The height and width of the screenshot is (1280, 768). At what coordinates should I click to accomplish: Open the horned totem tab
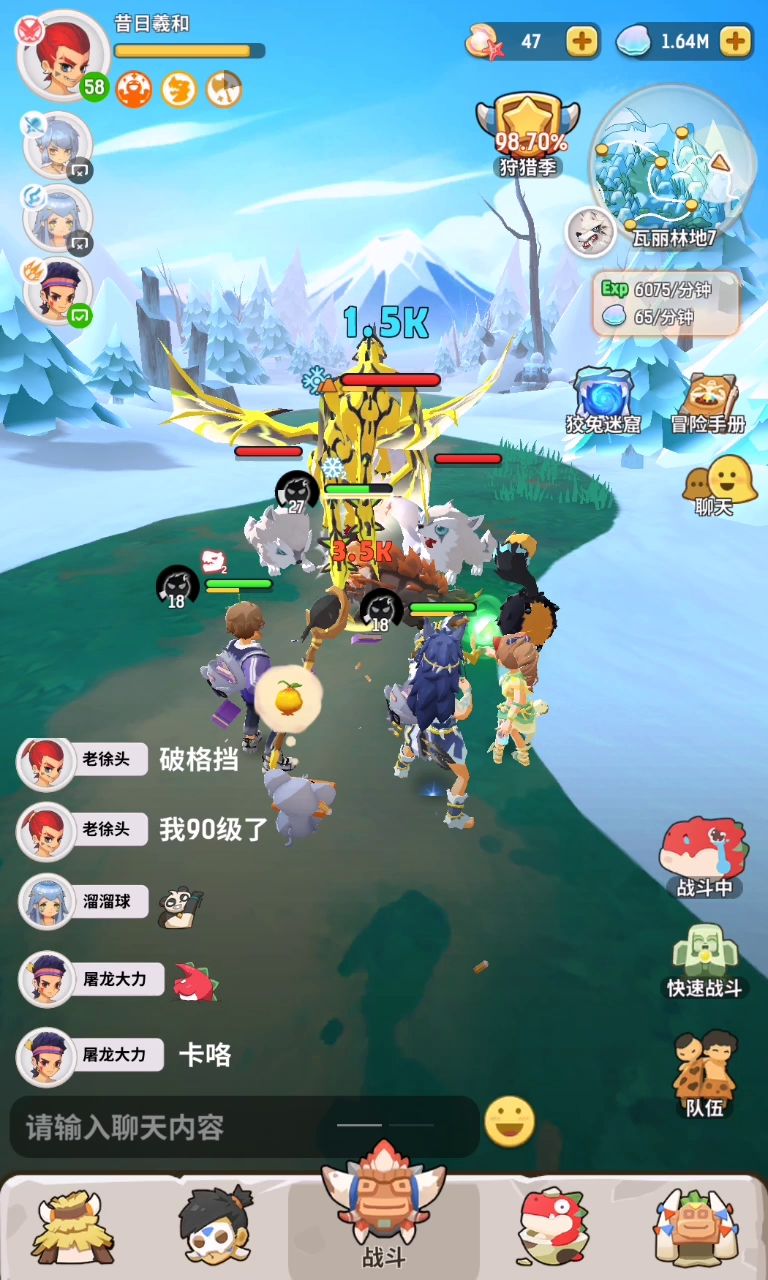click(x=696, y=1225)
